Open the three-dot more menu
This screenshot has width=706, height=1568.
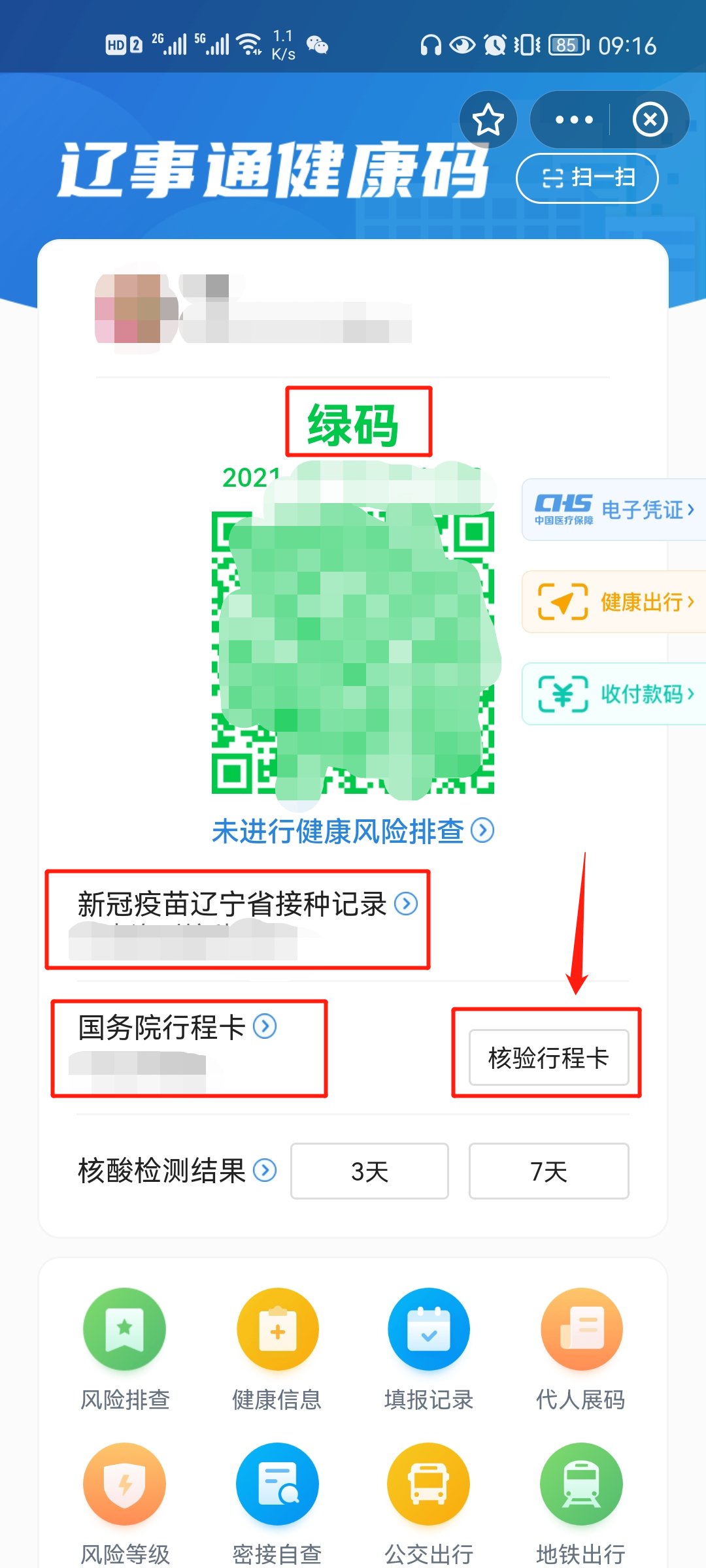pos(573,120)
